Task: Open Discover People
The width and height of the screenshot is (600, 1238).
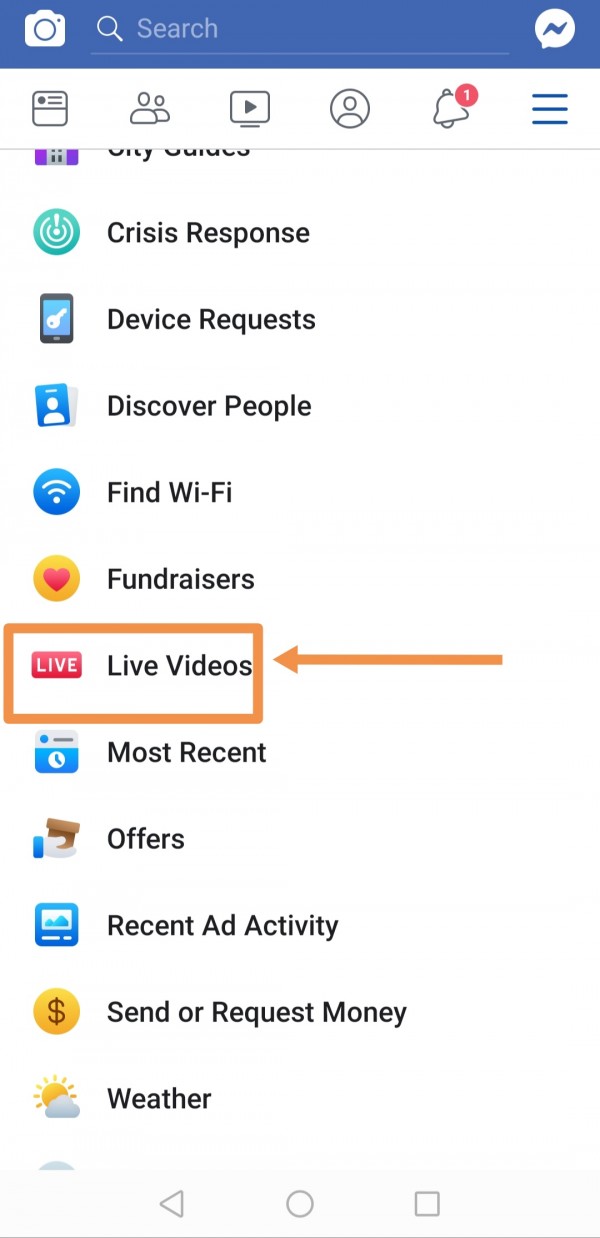Action: point(209,406)
